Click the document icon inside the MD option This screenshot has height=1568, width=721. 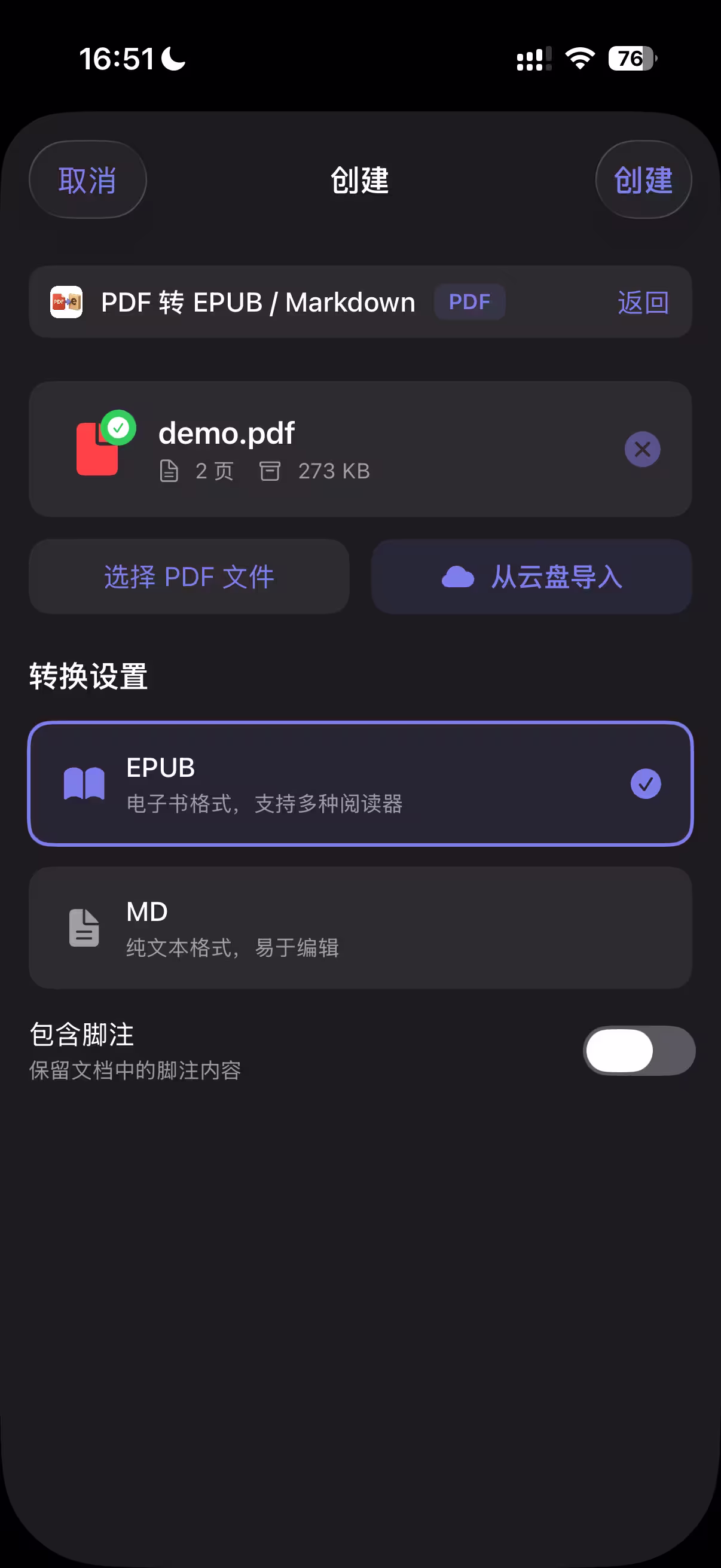(83, 928)
